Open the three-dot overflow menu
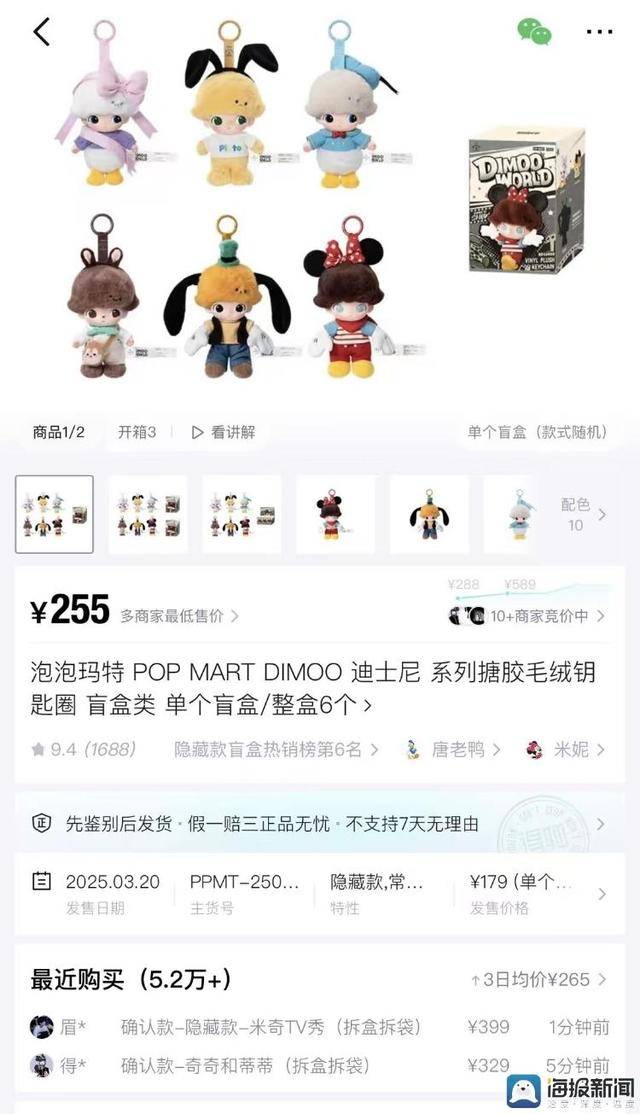640x1114 pixels. point(599,32)
